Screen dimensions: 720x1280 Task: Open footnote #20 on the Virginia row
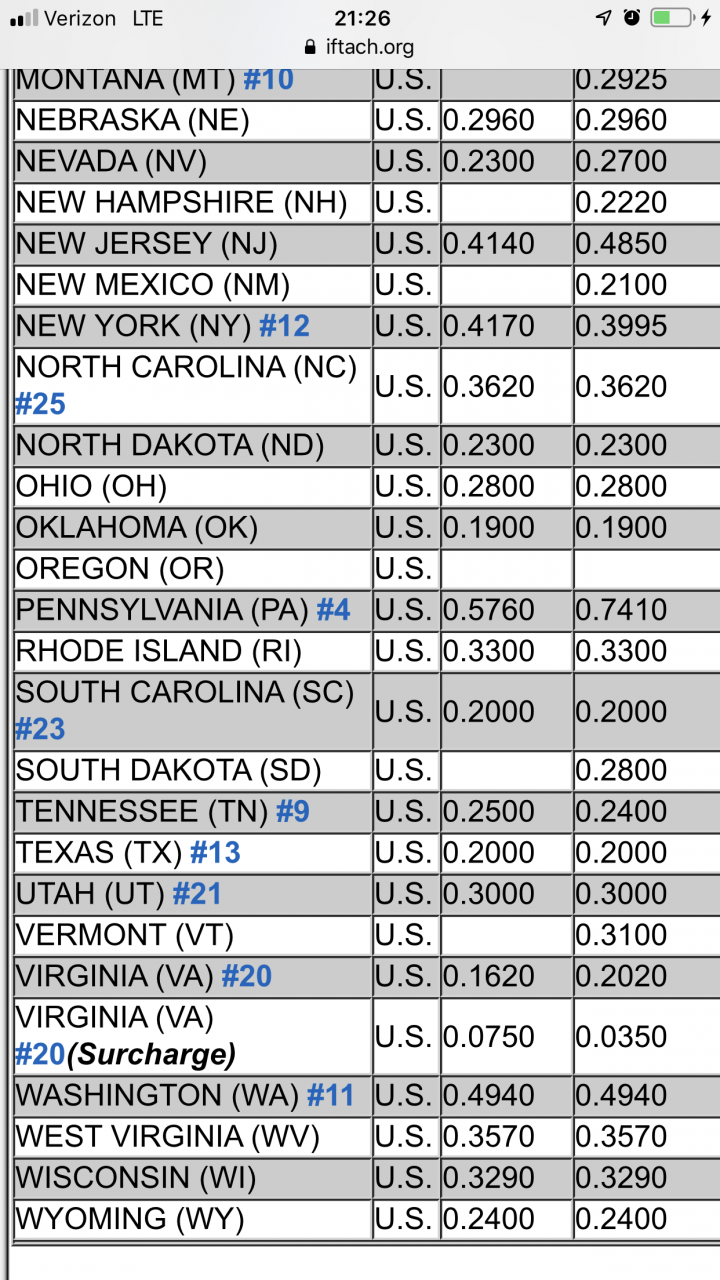(246, 976)
